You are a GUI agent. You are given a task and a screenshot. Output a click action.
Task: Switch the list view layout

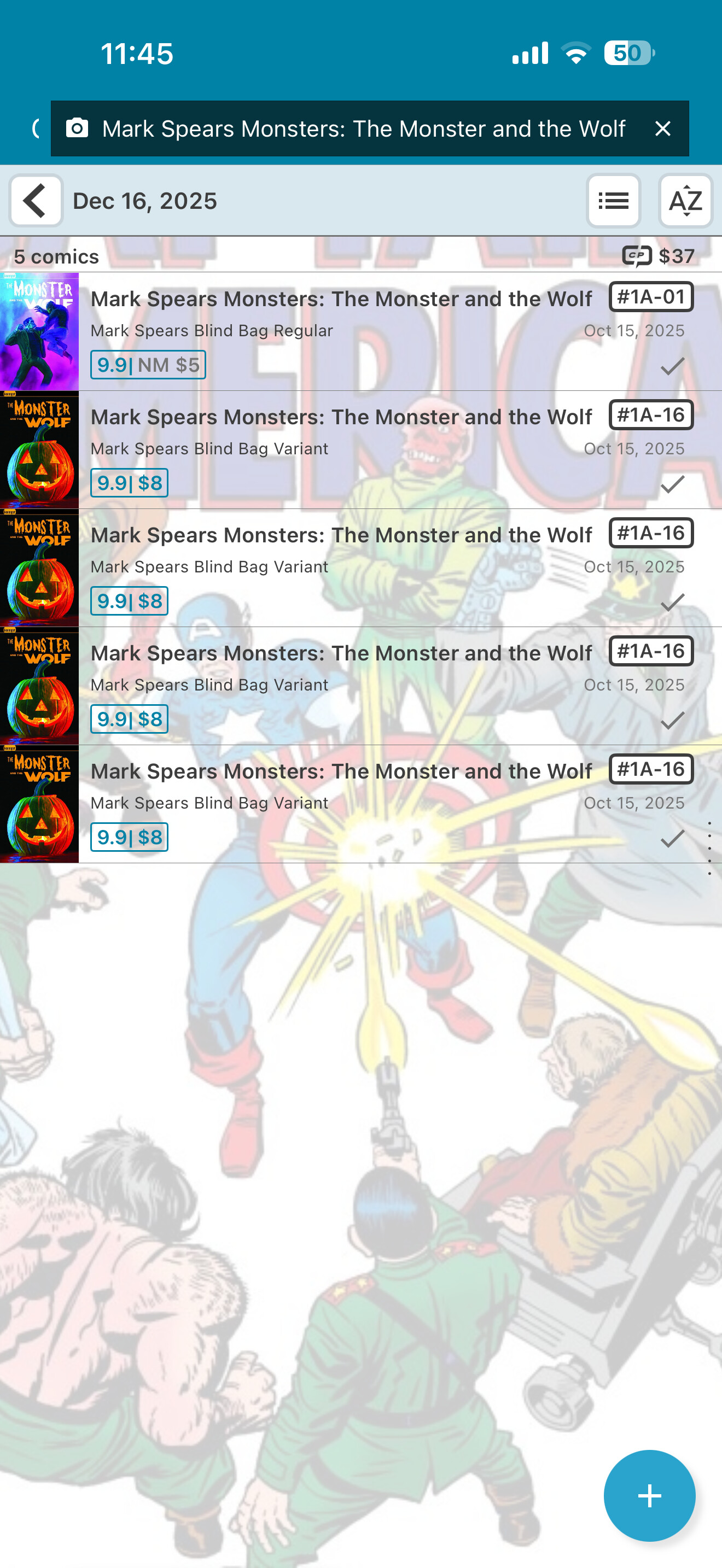coord(613,201)
